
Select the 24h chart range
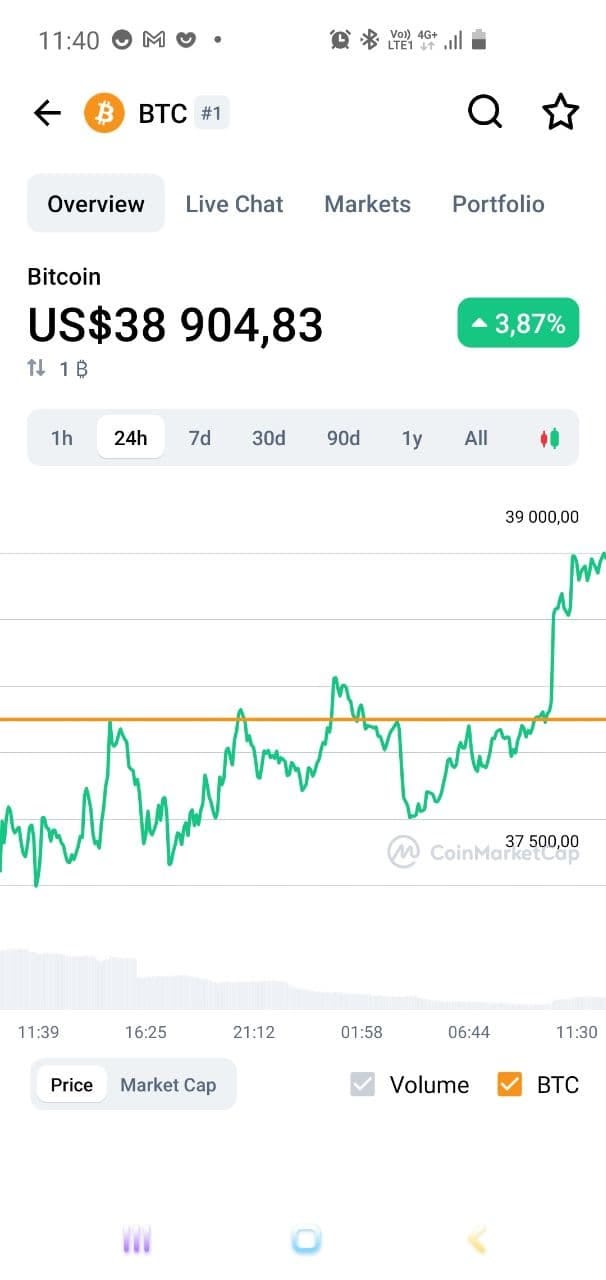pyautogui.click(x=131, y=438)
